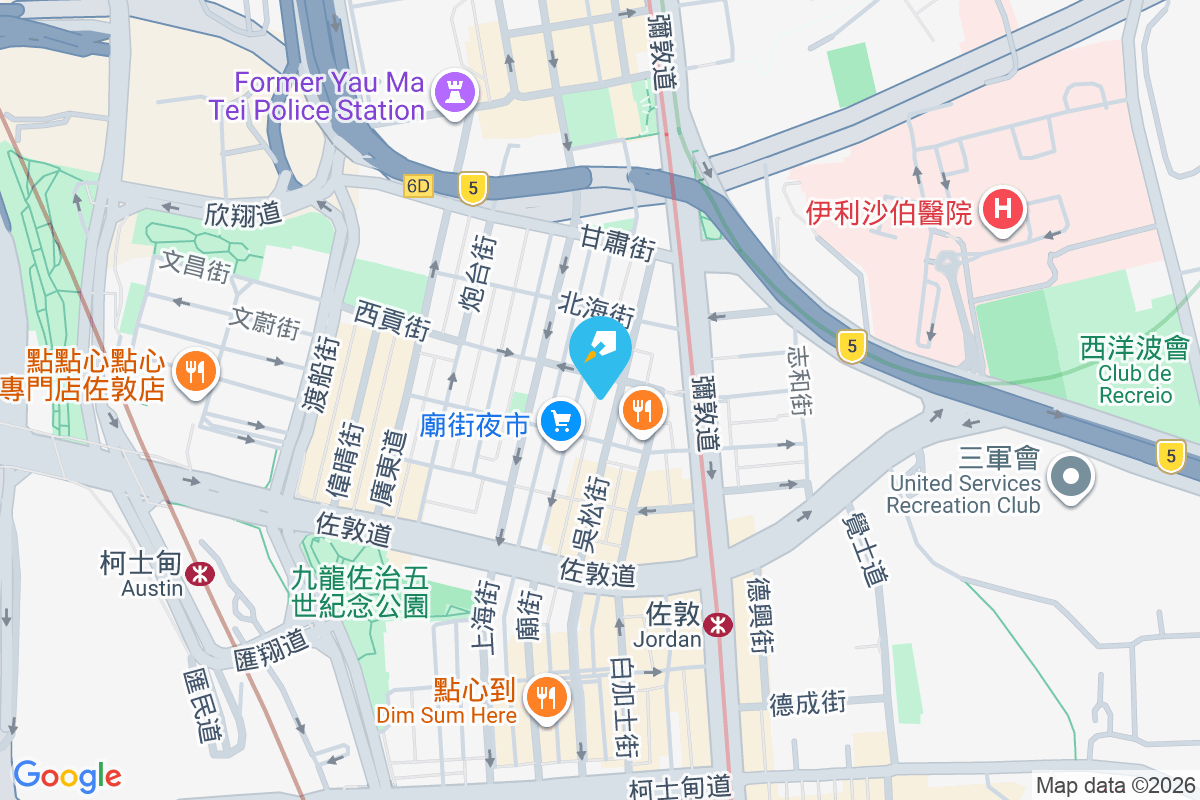Tap the Former Yau Ma Tei Police Station pin
Screen dimensions: 1200x800
pyautogui.click(x=455, y=94)
